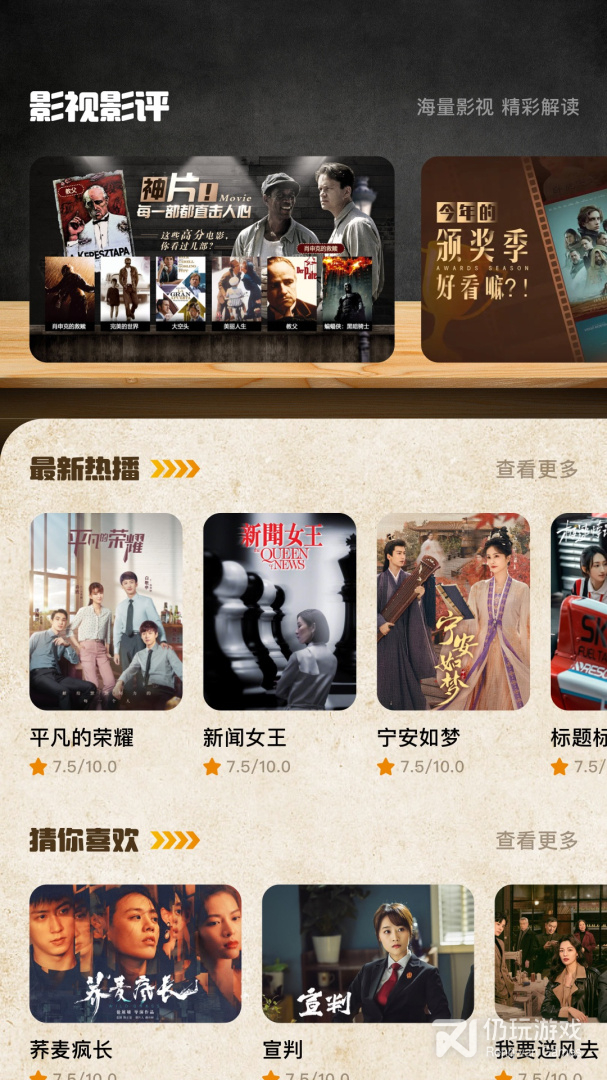Open 宣判 recommendation card
The image size is (607, 1080).
368,953
